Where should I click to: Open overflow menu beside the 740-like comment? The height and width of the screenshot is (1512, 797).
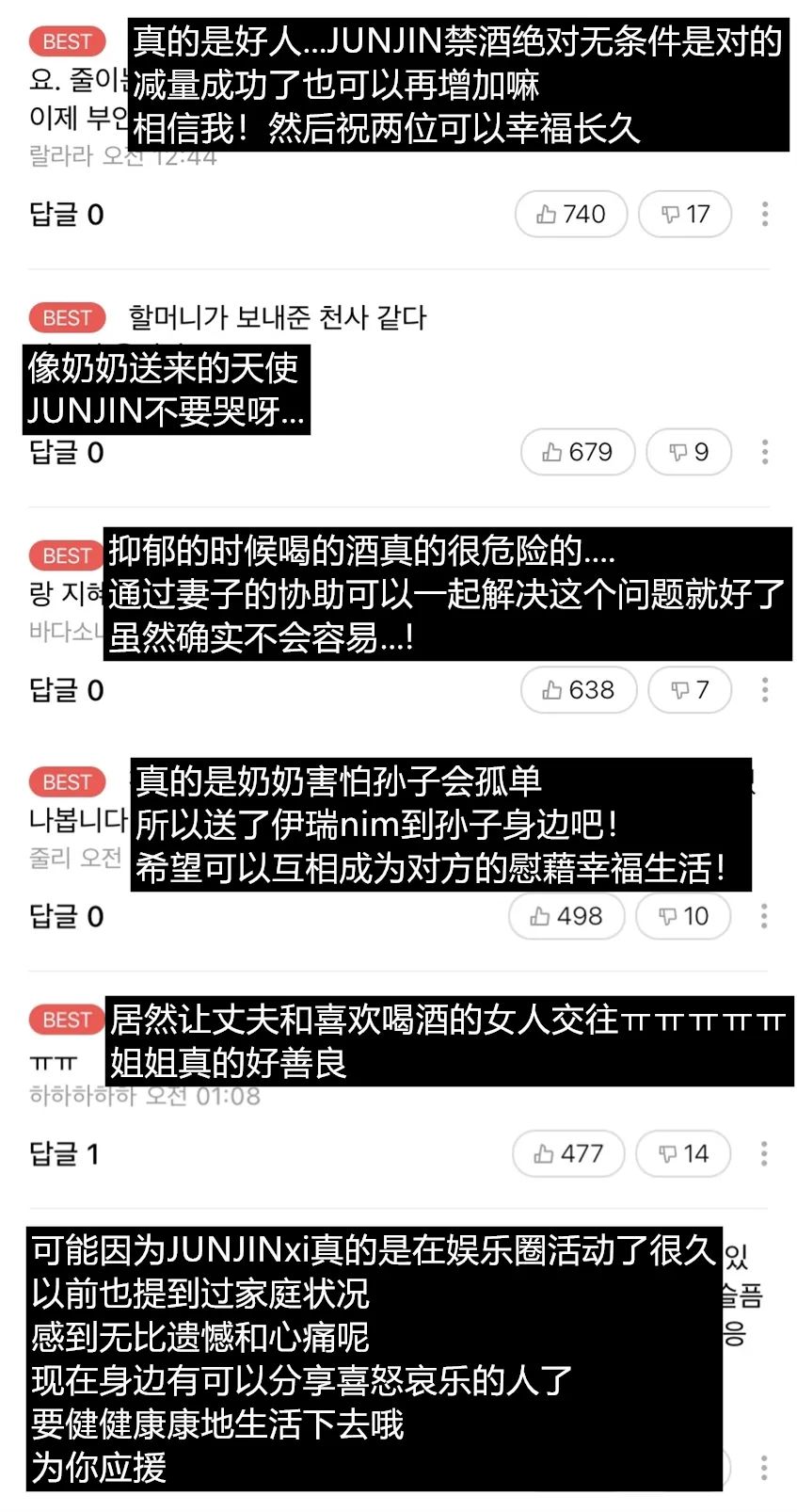[764, 215]
